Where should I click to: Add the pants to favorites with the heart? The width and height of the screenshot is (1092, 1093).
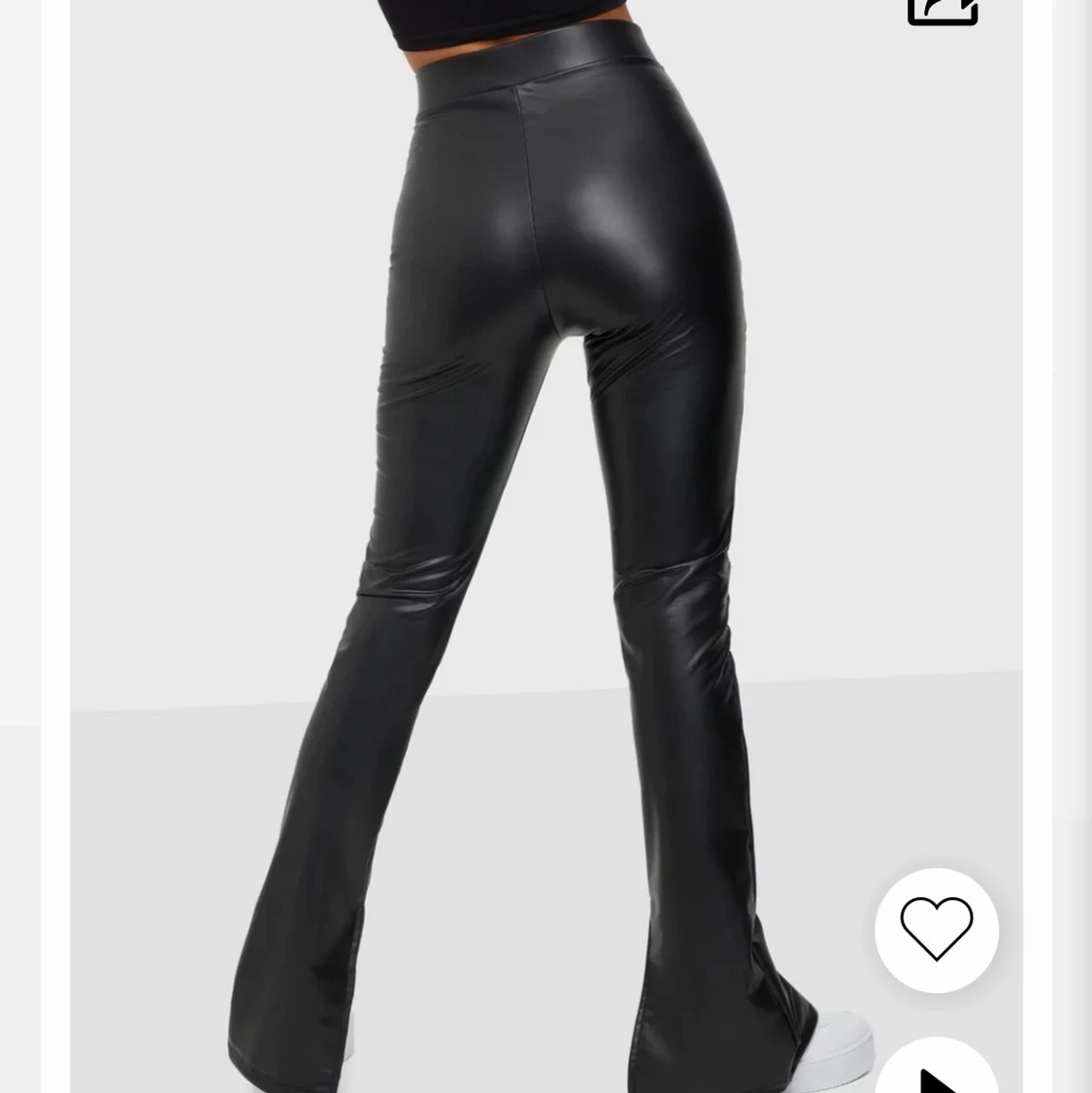936,929
